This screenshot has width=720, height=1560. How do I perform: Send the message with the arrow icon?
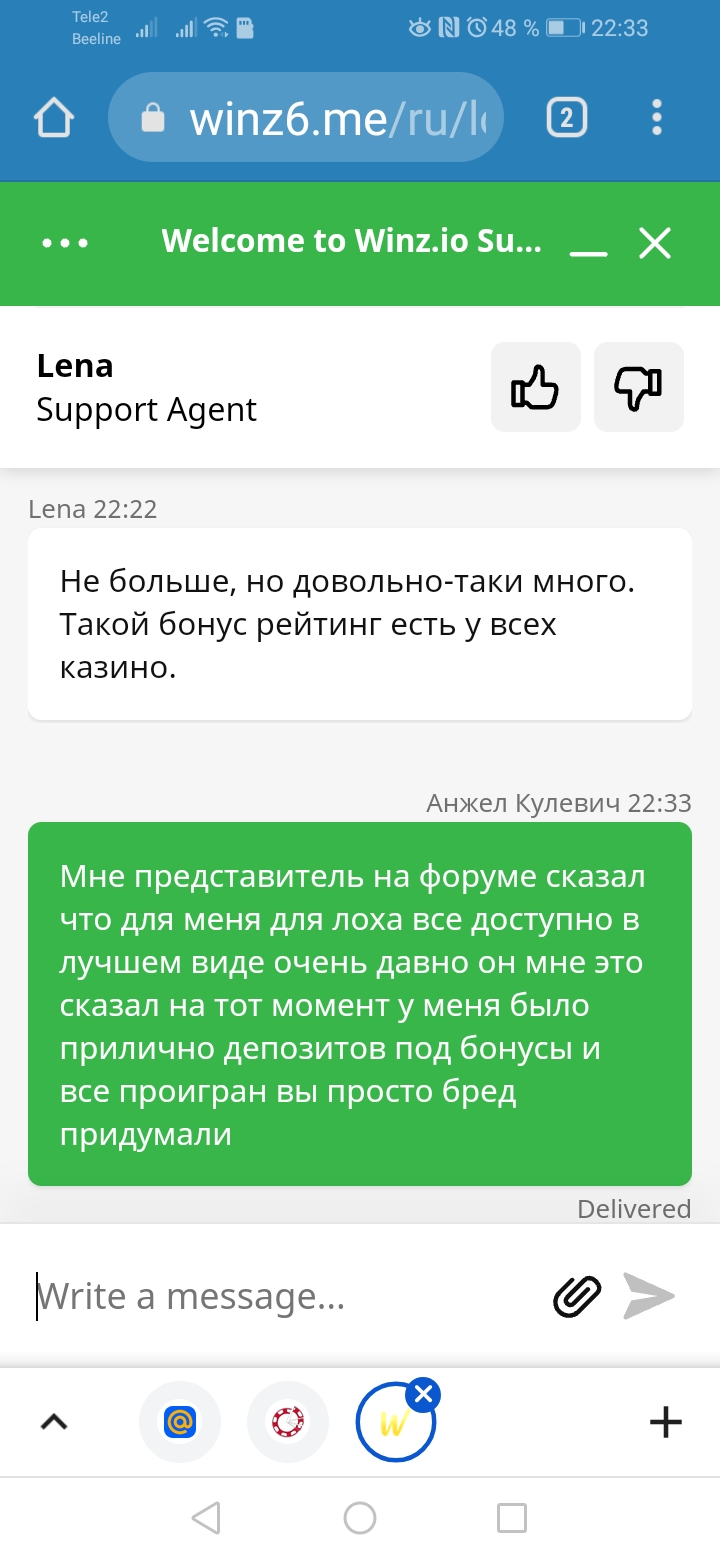point(649,1296)
